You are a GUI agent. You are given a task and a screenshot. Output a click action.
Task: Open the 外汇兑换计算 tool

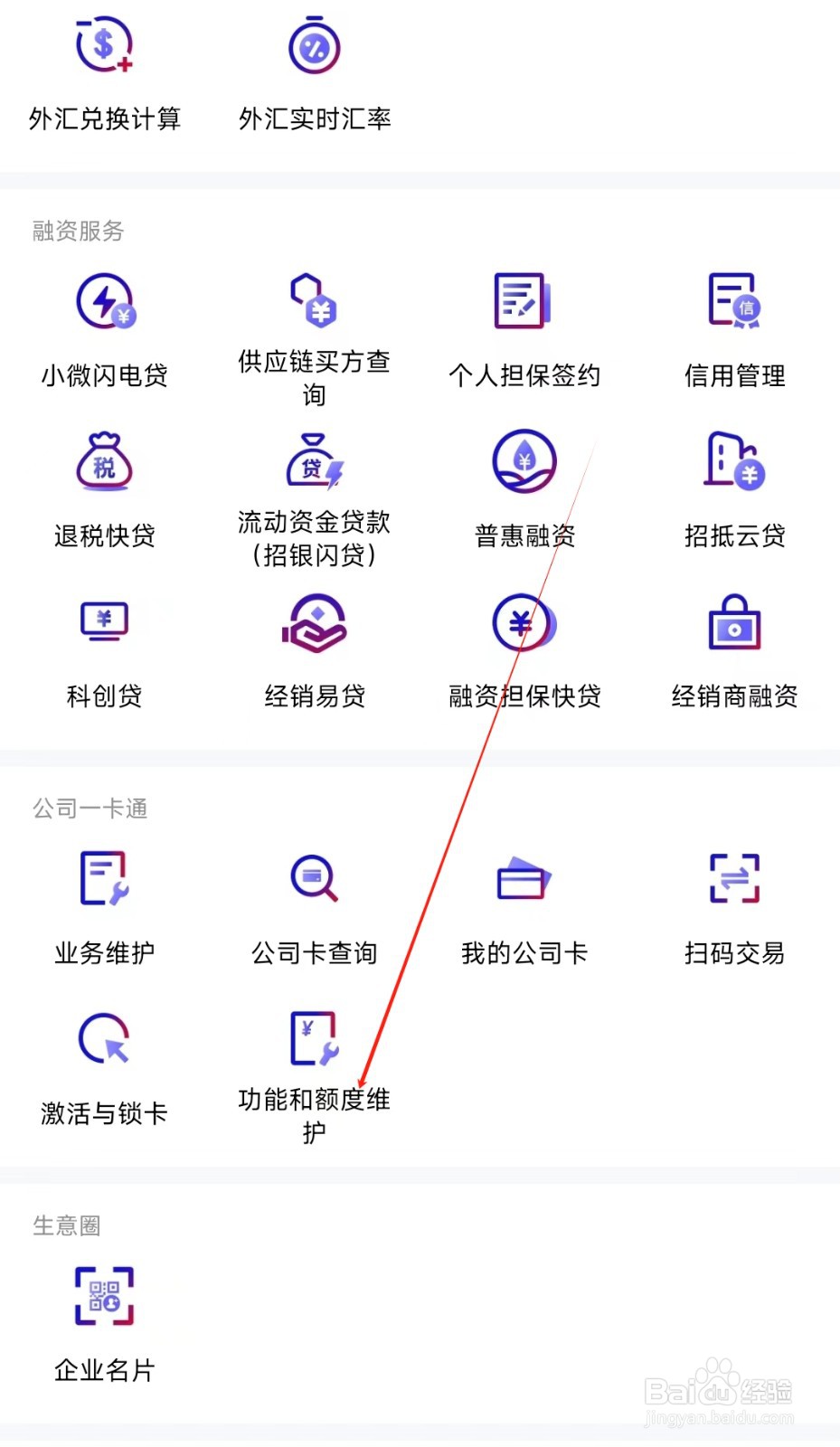point(102,72)
